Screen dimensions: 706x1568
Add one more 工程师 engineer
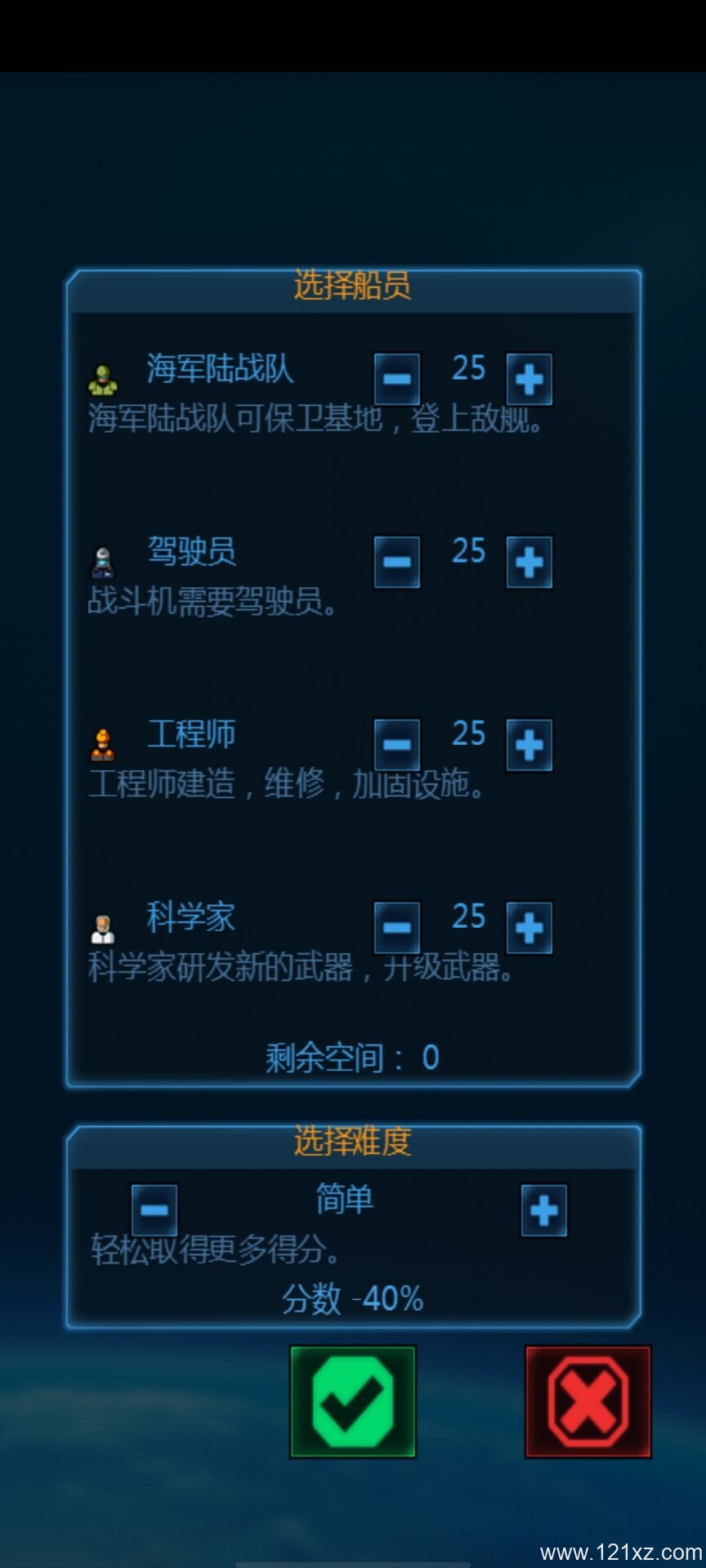pyautogui.click(x=529, y=745)
